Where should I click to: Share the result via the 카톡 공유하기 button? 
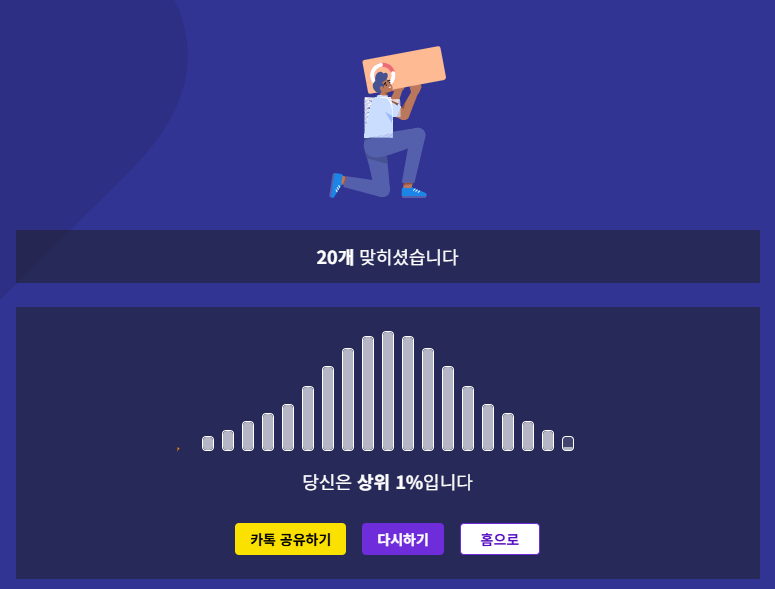[x=290, y=539]
